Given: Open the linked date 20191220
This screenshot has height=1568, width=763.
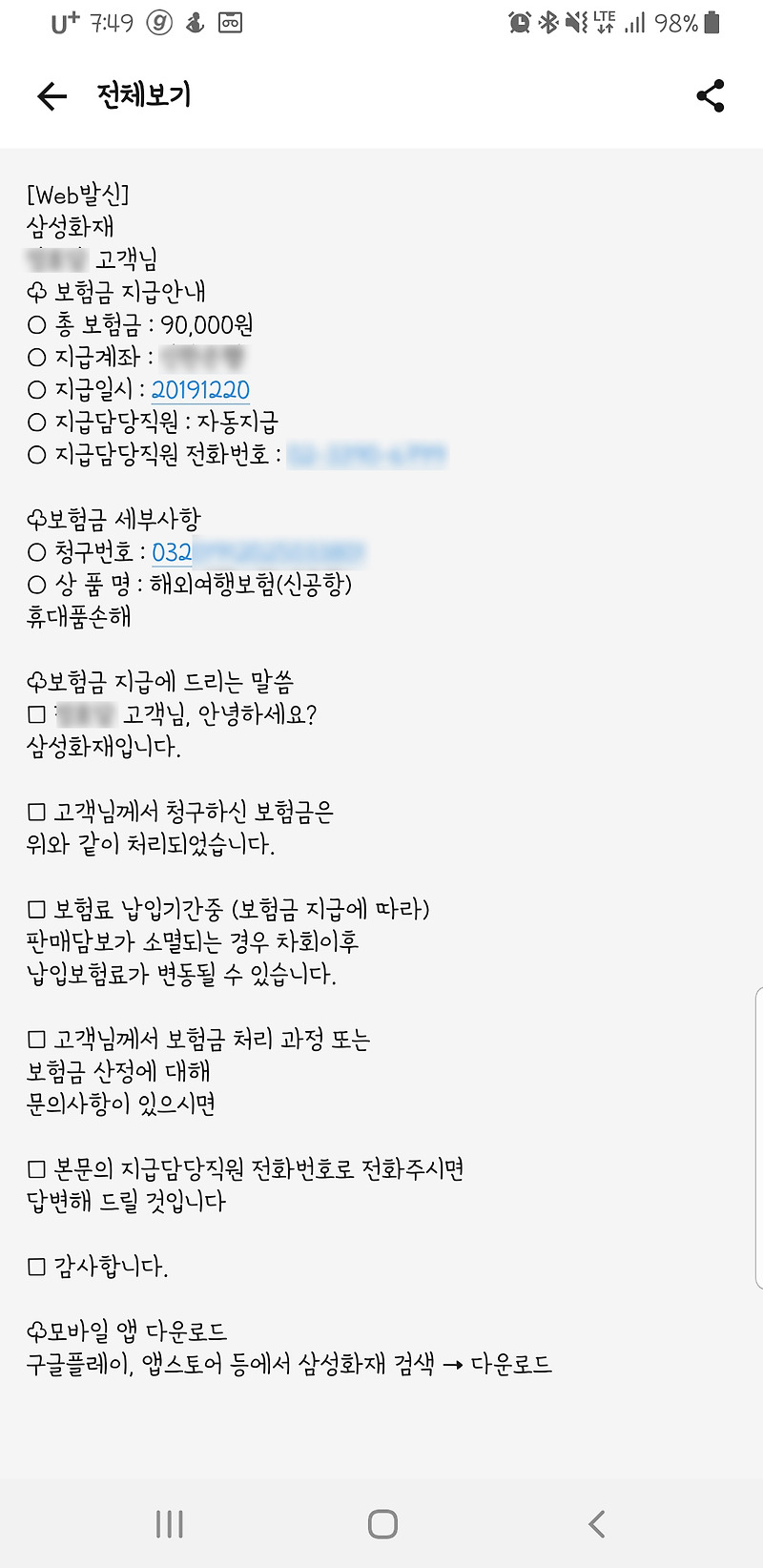Looking at the screenshot, I should pos(200,390).
